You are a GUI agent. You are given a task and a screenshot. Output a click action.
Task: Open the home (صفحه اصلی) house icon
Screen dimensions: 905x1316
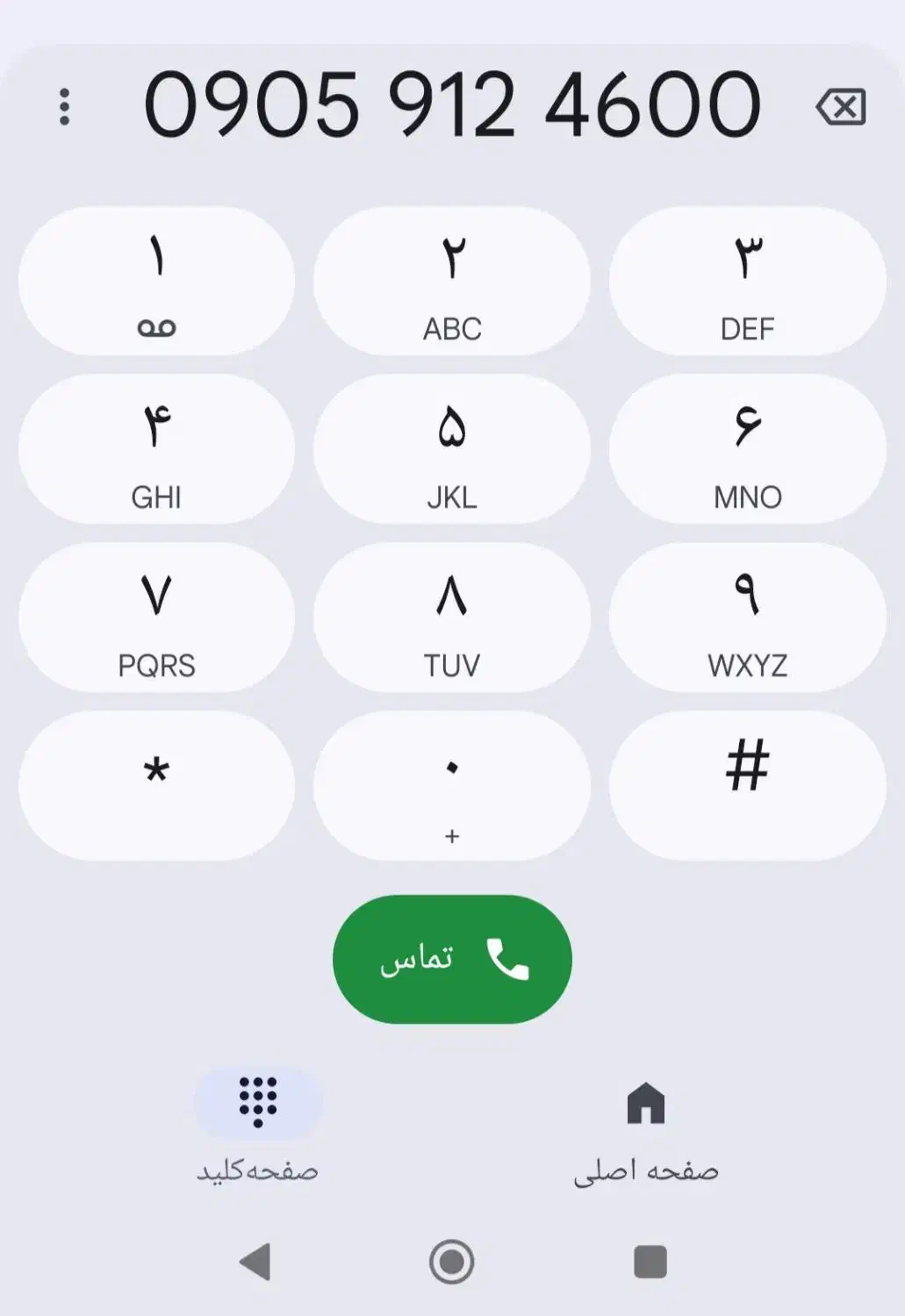click(x=646, y=1102)
